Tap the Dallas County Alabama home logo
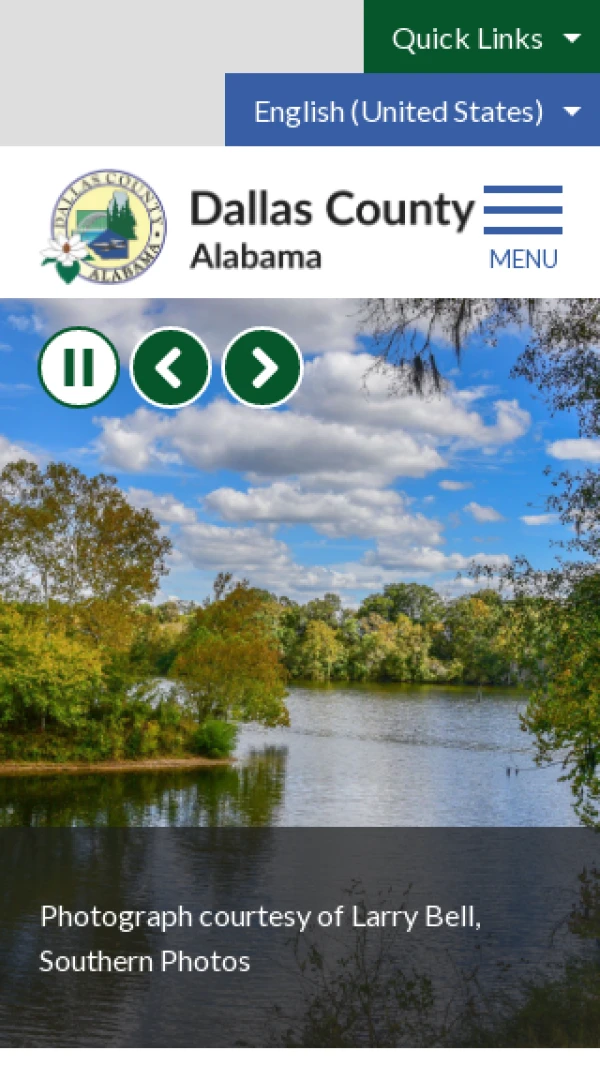The width and height of the screenshot is (600, 1065). coord(258,227)
